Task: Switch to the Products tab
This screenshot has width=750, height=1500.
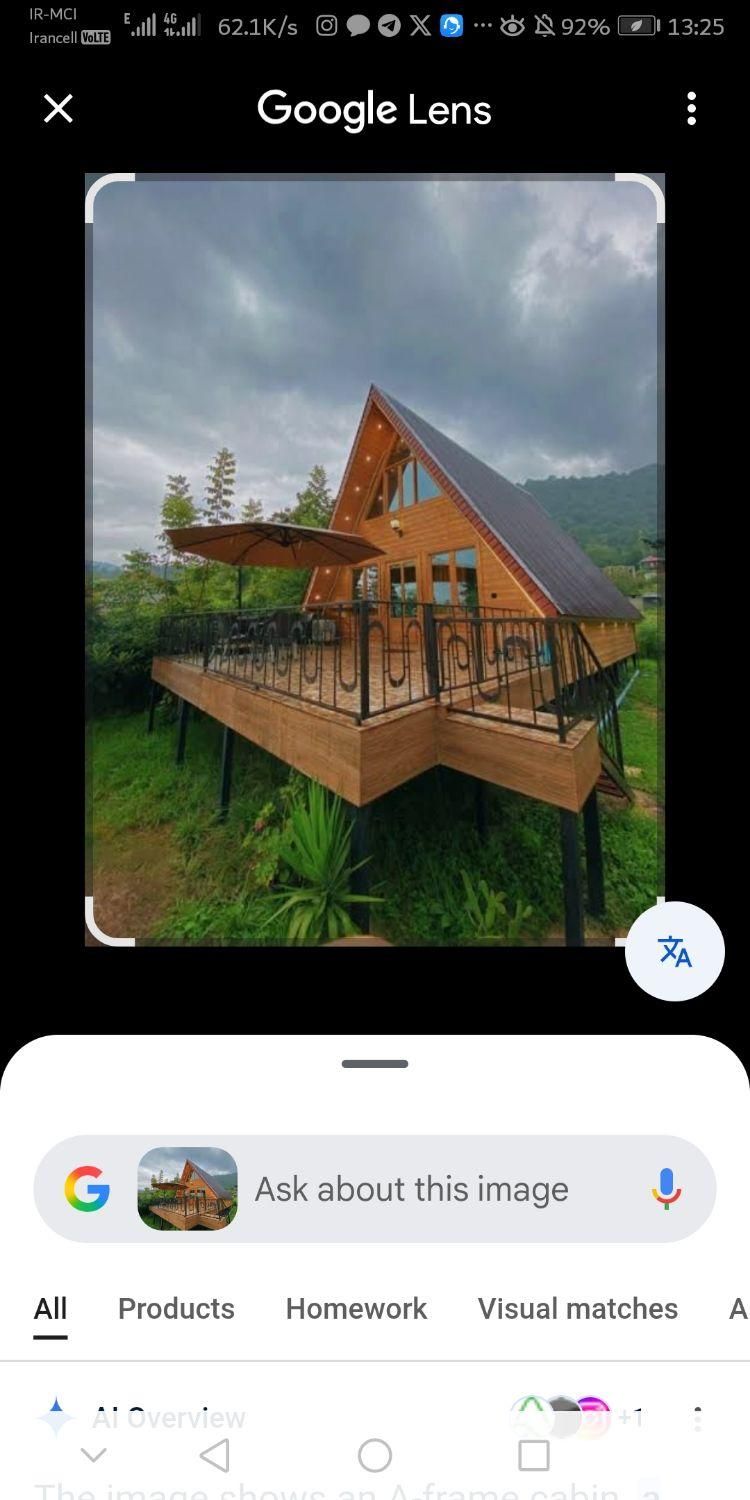Action: click(176, 1309)
